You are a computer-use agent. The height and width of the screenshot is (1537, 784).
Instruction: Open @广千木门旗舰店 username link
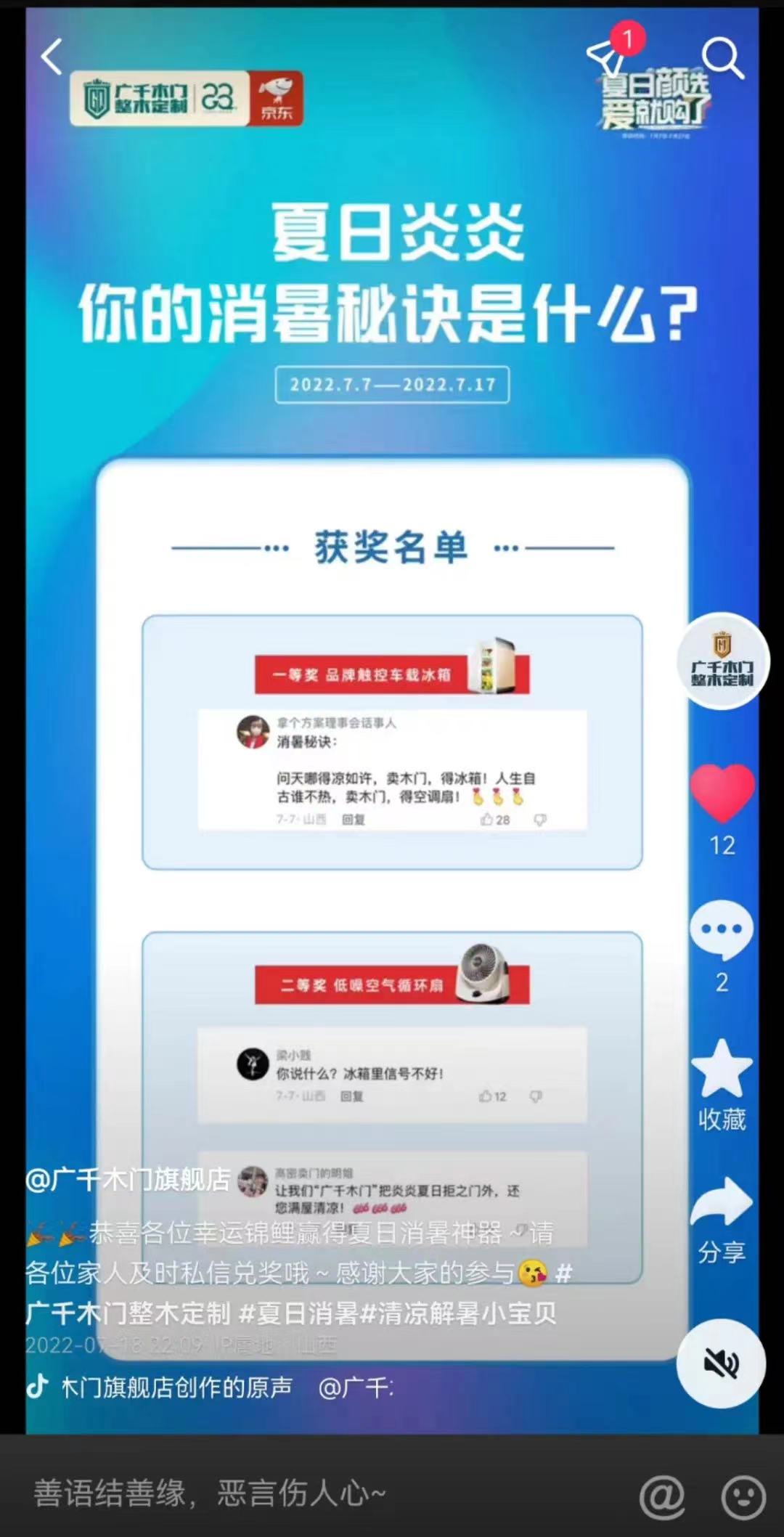click(x=128, y=1180)
